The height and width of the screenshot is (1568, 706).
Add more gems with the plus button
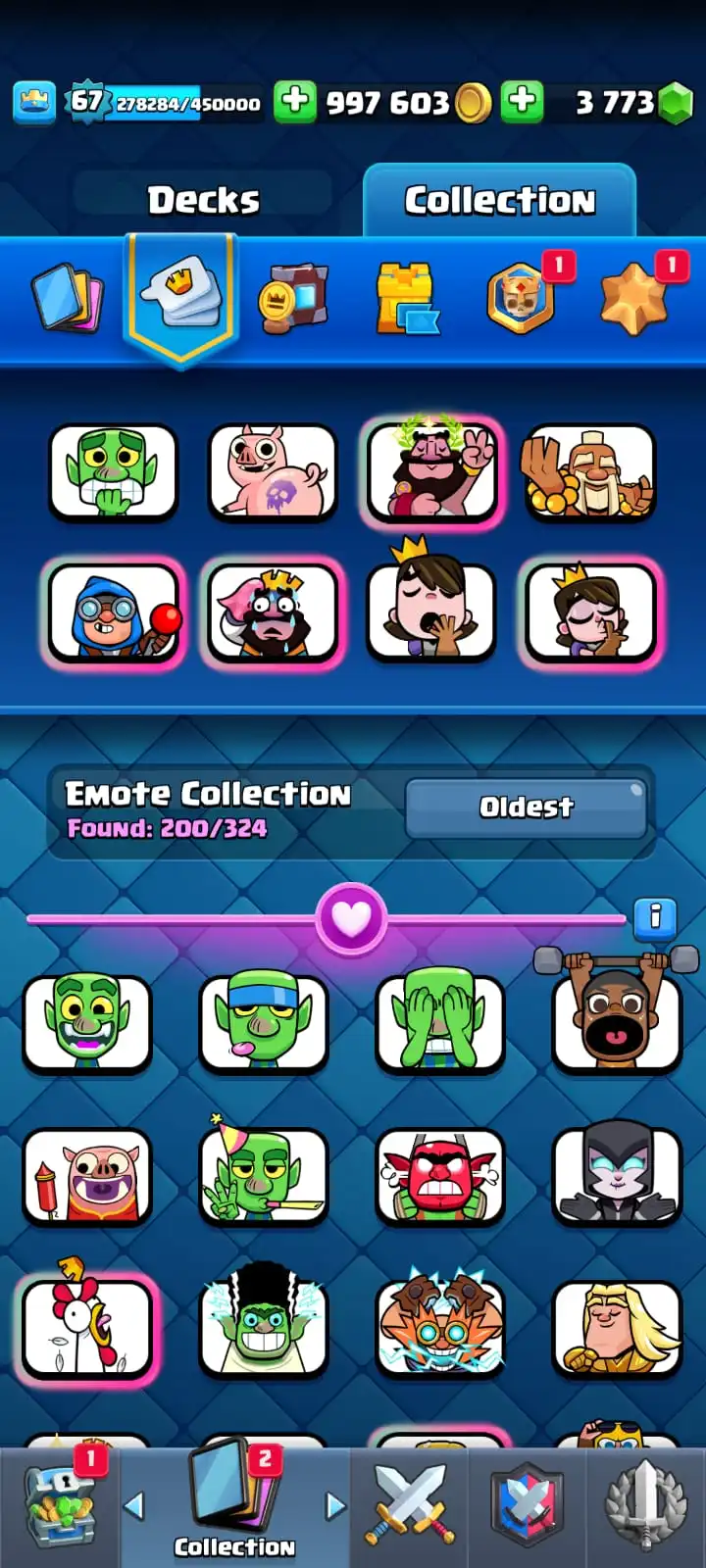pyautogui.click(x=523, y=101)
